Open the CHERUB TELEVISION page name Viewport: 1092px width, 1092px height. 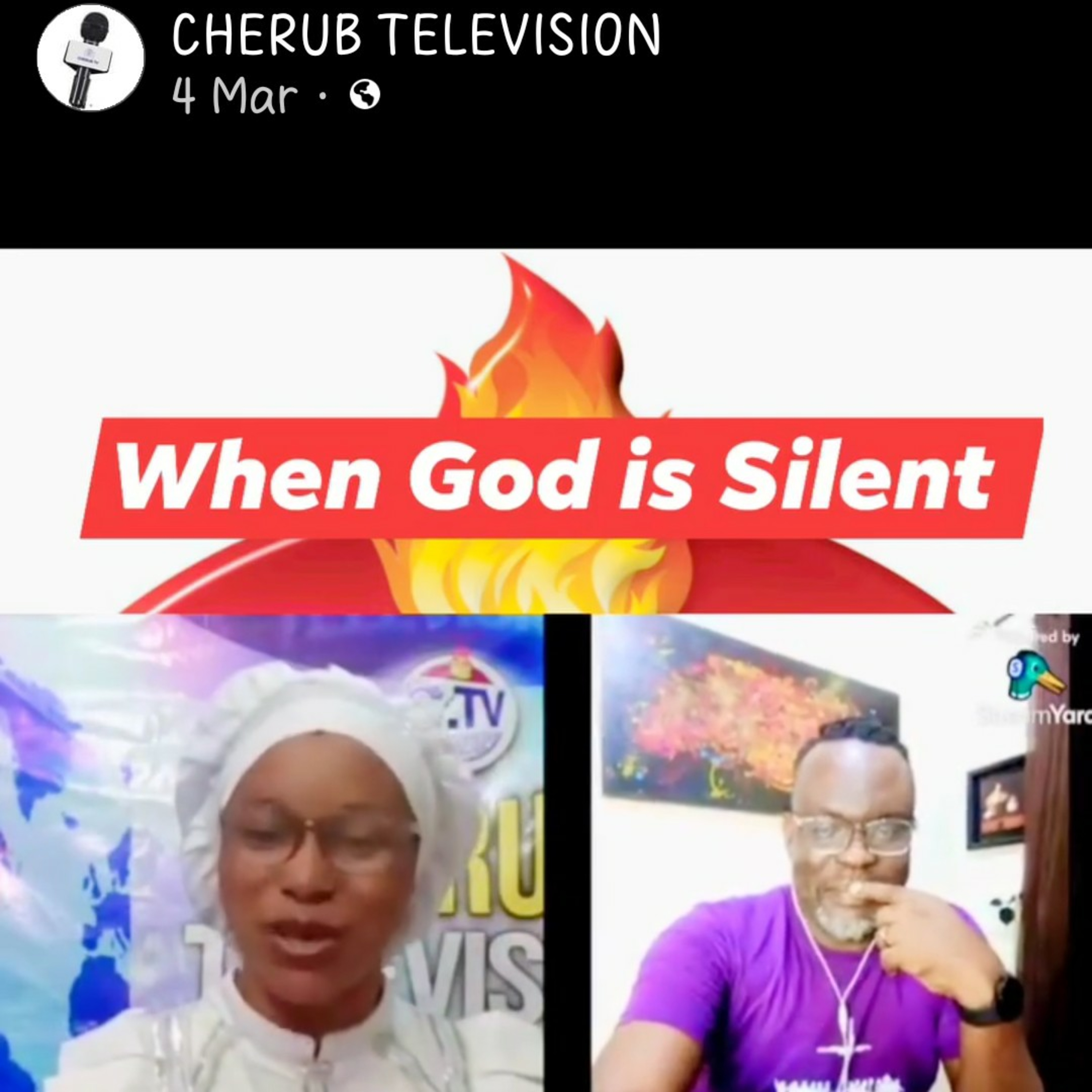point(416,35)
